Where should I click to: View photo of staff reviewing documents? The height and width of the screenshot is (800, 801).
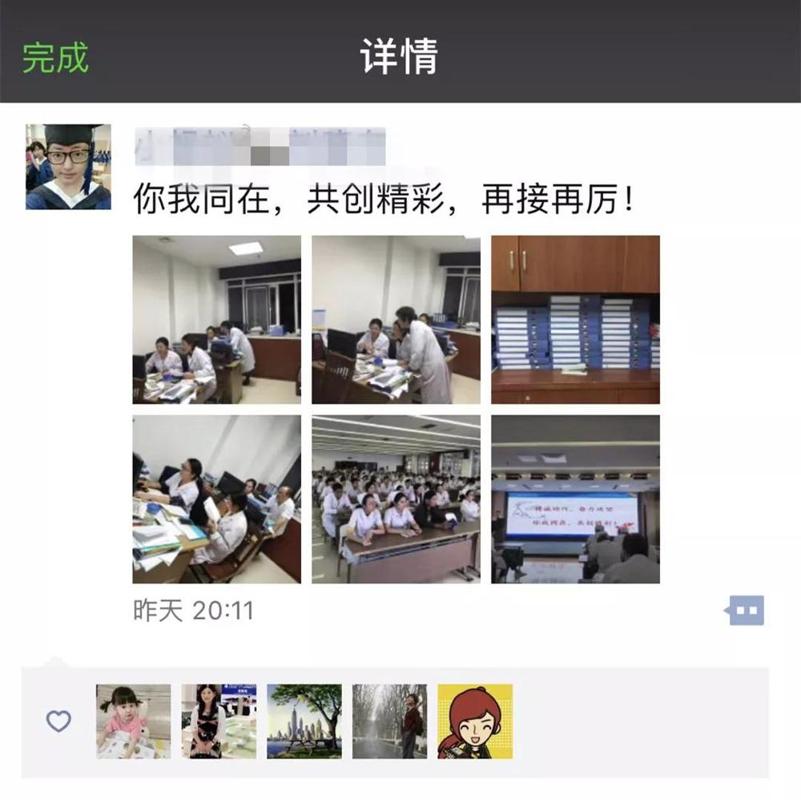(x=216, y=499)
